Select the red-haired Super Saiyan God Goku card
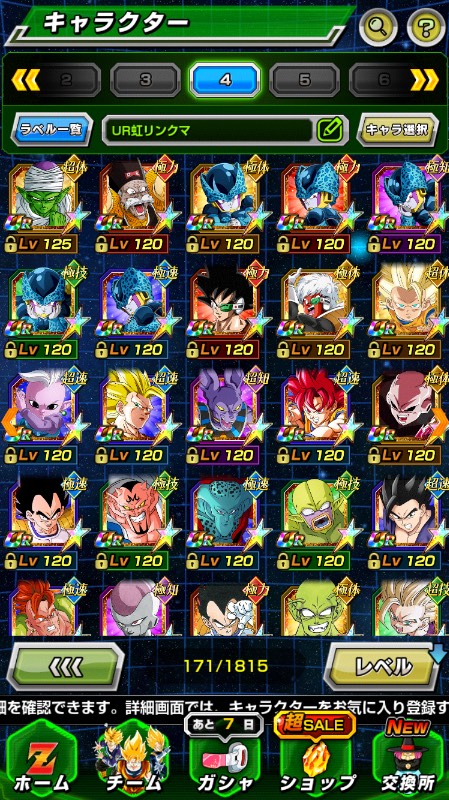This screenshot has height=800, width=449. click(316, 417)
